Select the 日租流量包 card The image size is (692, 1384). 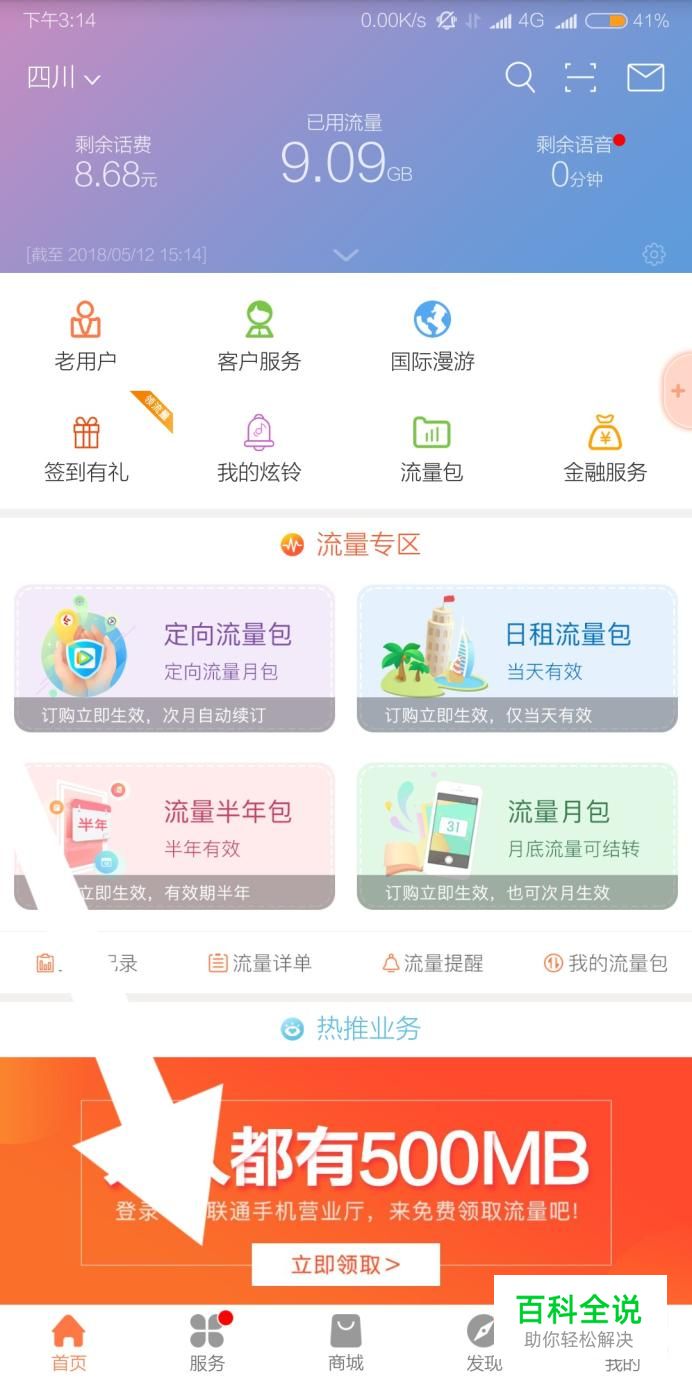point(517,658)
